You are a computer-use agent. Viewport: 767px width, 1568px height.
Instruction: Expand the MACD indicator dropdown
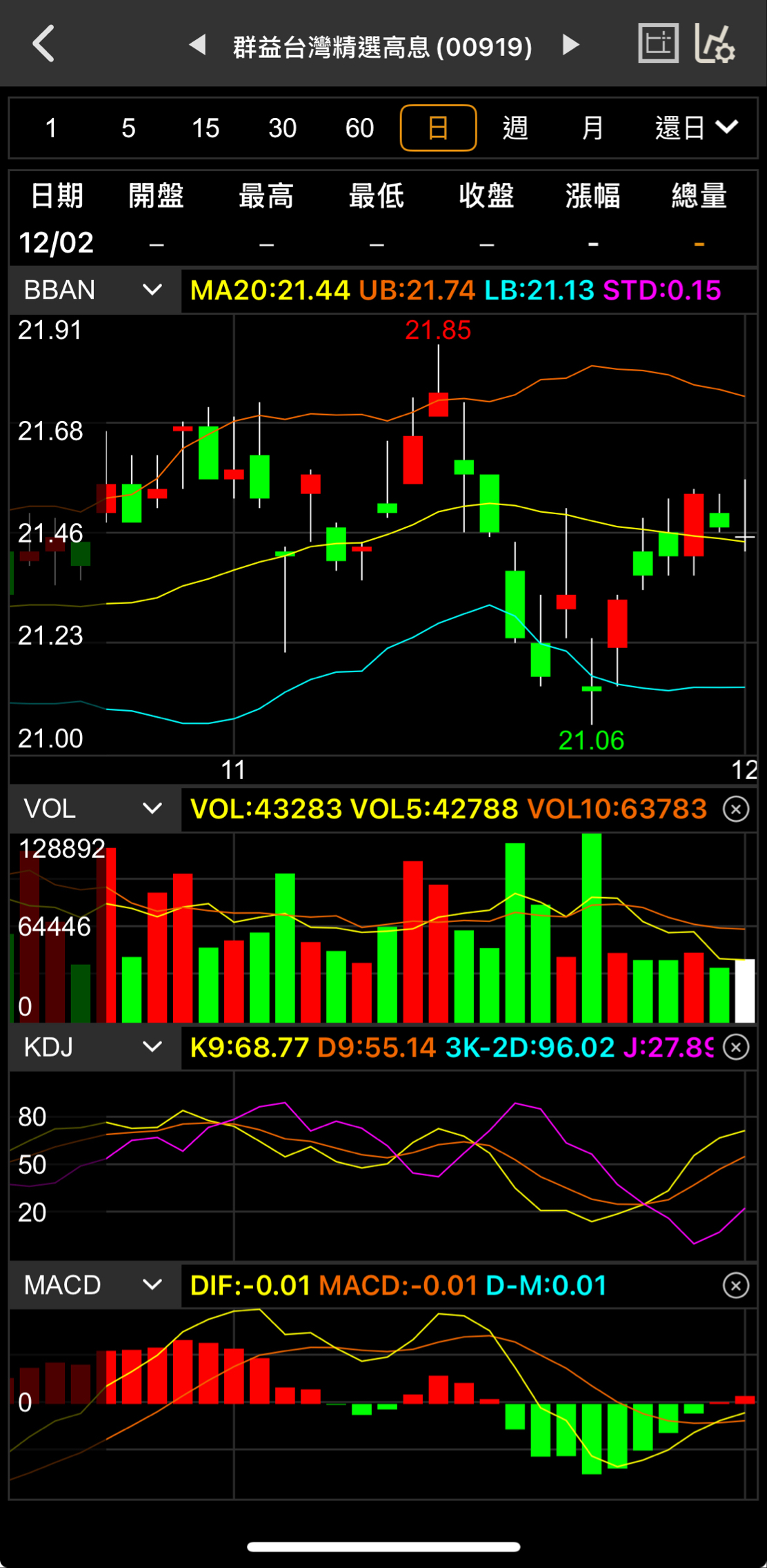[94, 1285]
